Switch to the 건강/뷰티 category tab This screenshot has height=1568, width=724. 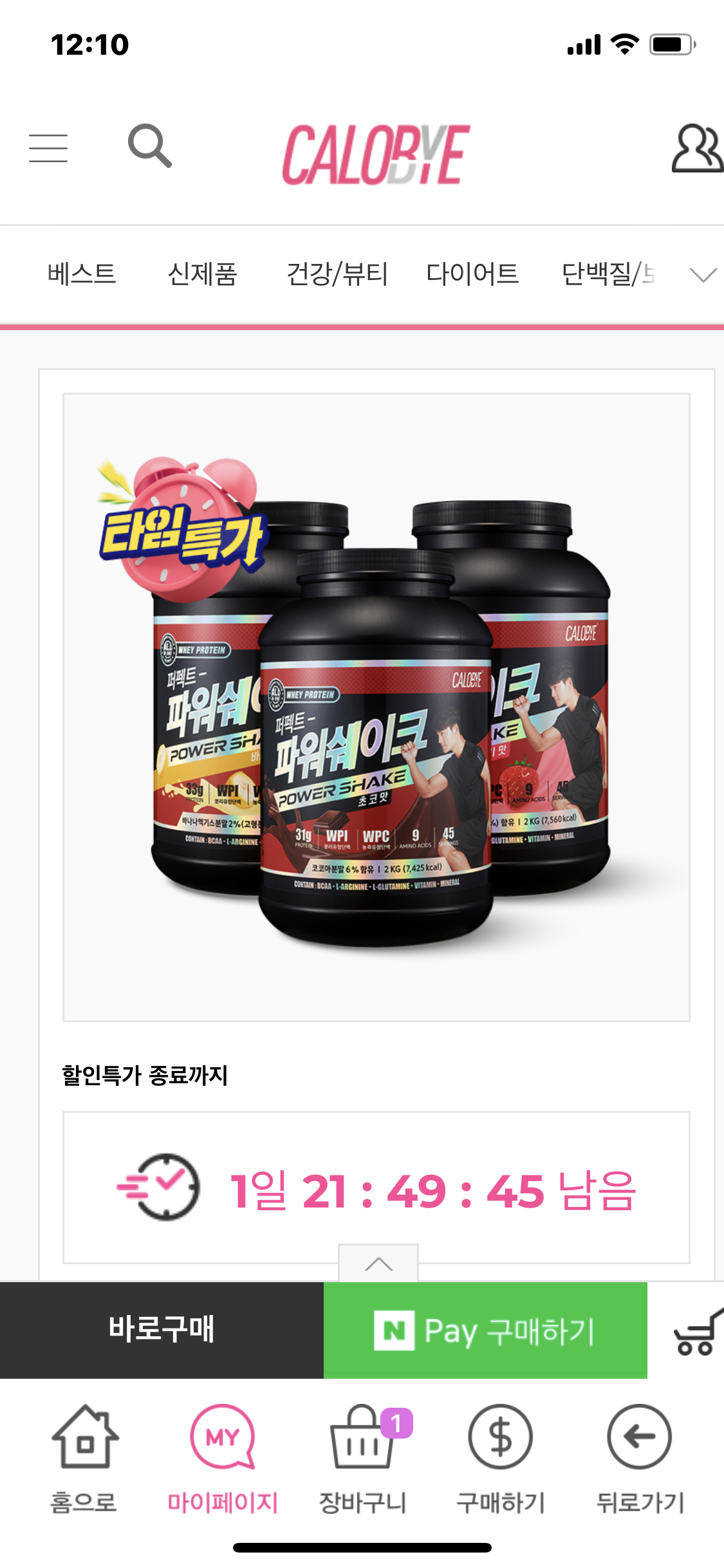pos(337,274)
